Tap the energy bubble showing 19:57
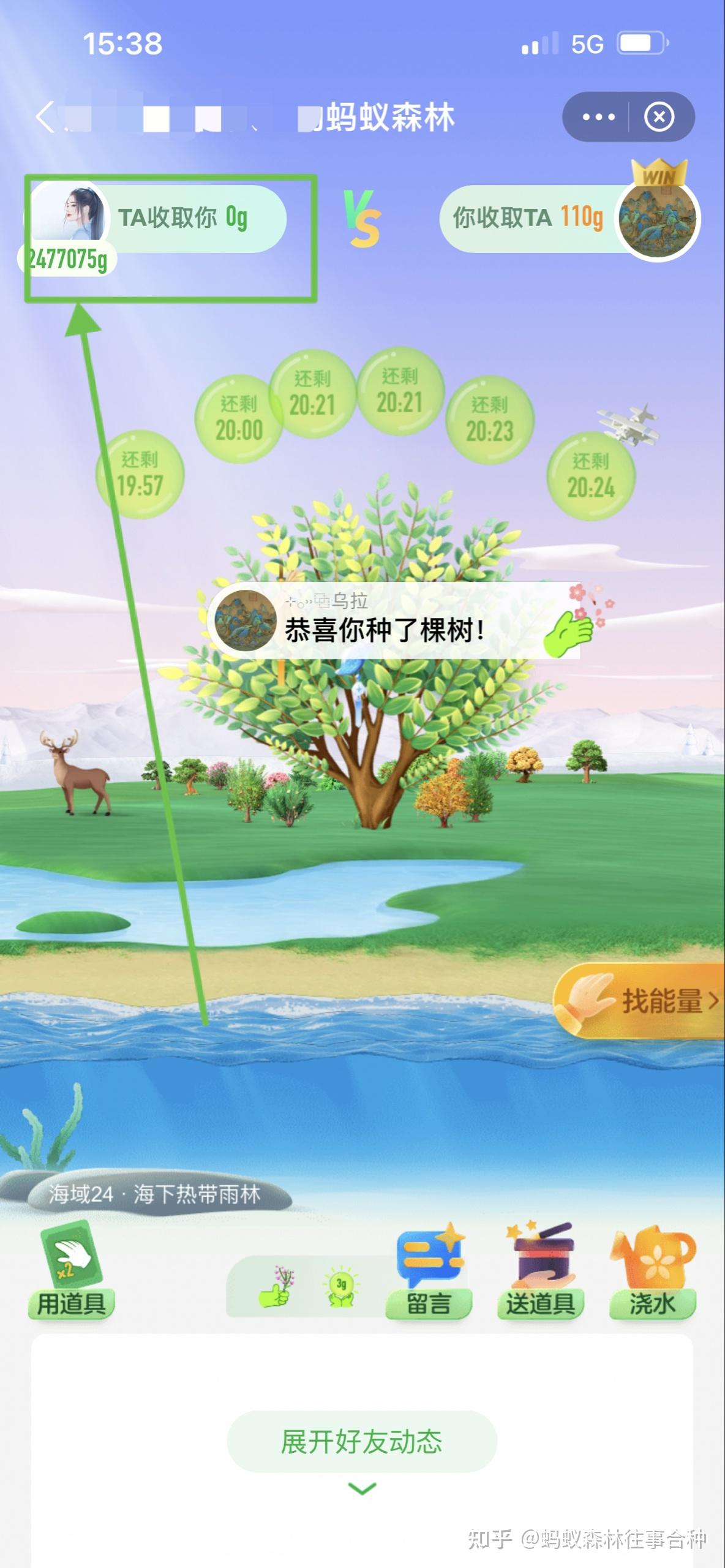Image resolution: width=725 pixels, height=1568 pixels. [x=140, y=475]
